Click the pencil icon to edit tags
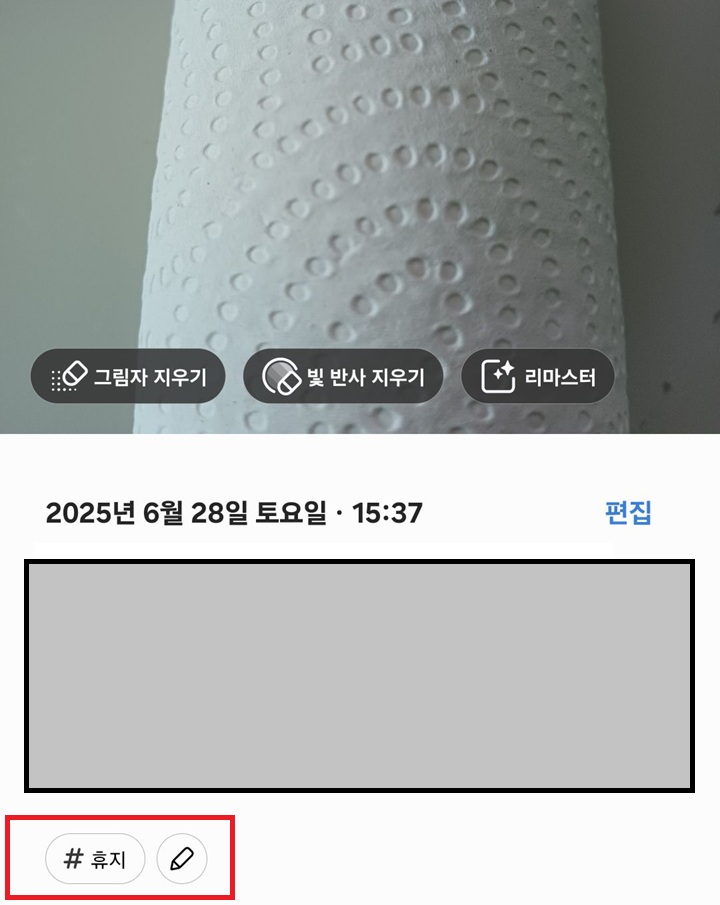 click(179, 858)
